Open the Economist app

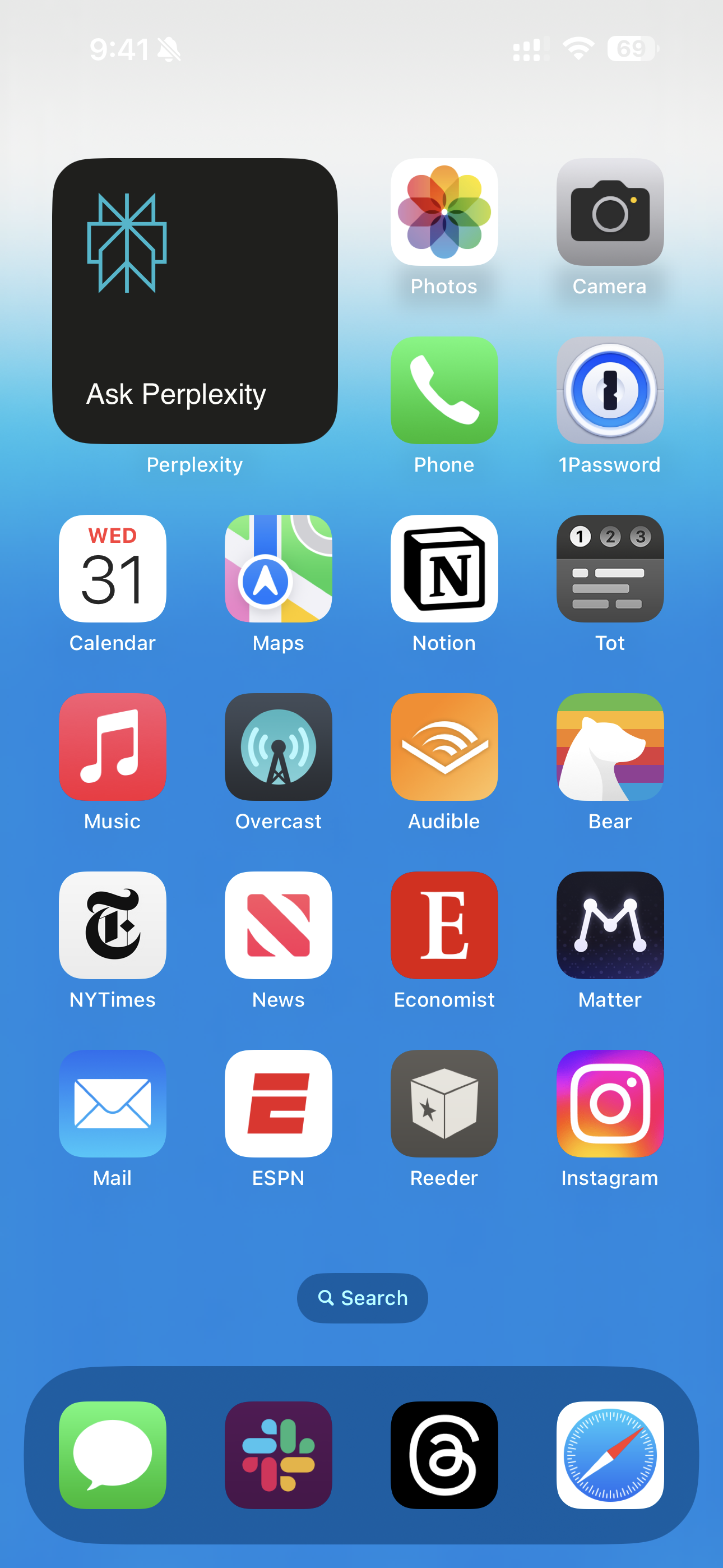point(444,925)
